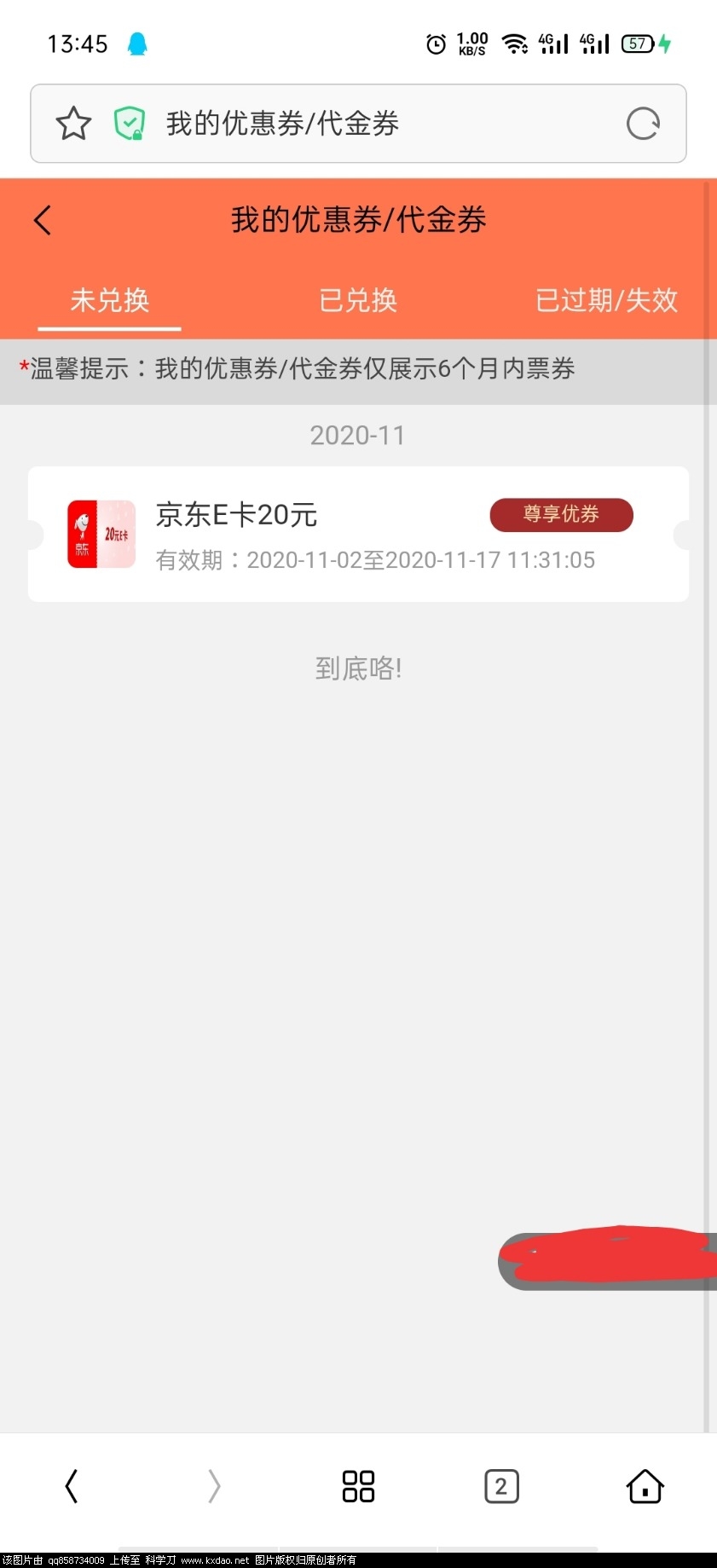Tap the 尊享优券 badge button
Screen dimensions: 717x1568
pos(561,514)
